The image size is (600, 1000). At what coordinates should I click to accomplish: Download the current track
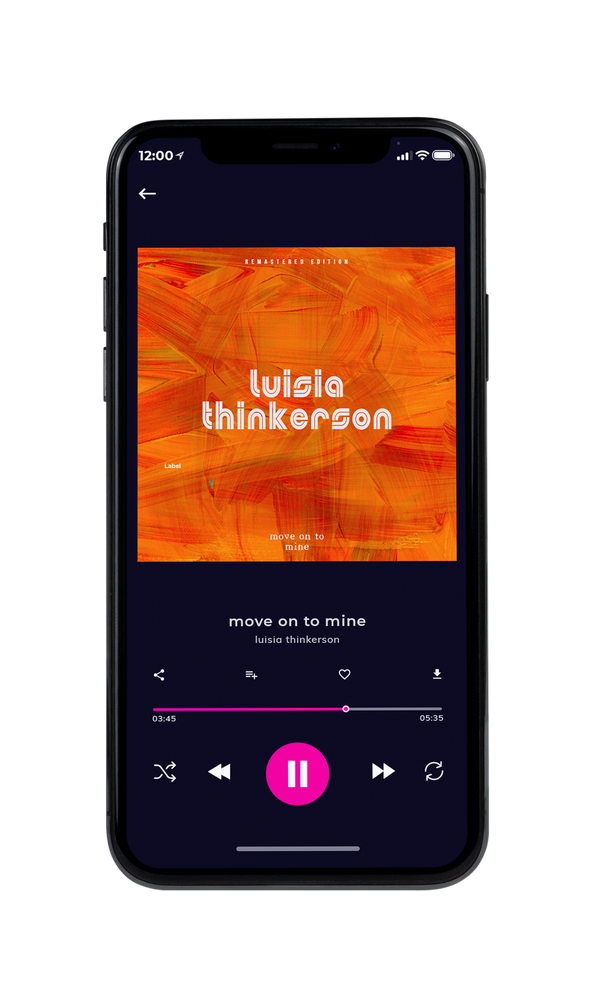tap(437, 674)
